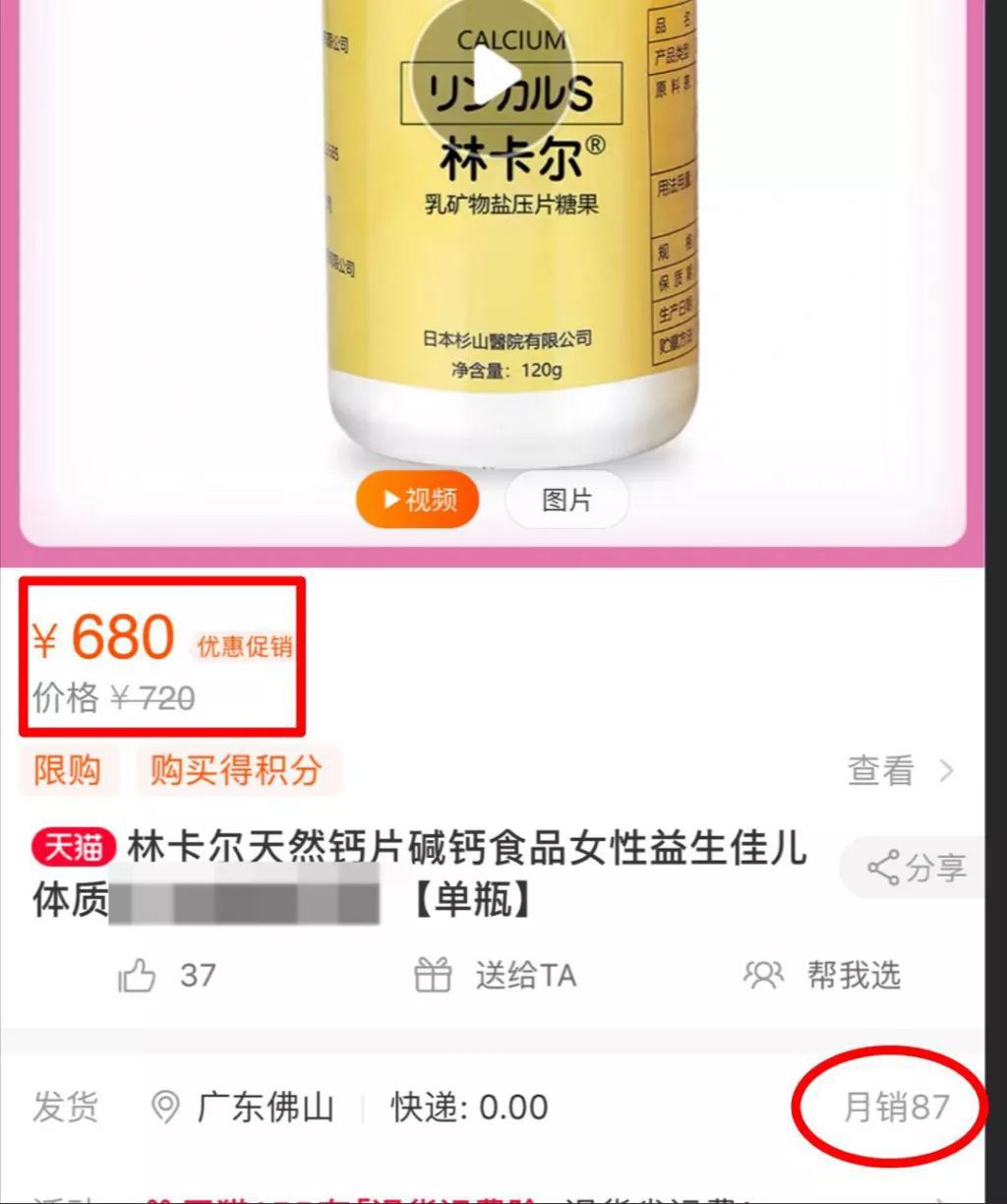Viewport: 1007px width, 1204px height.
Task: Open 查看 for purchase limits and points
Action: pos(899,770)
